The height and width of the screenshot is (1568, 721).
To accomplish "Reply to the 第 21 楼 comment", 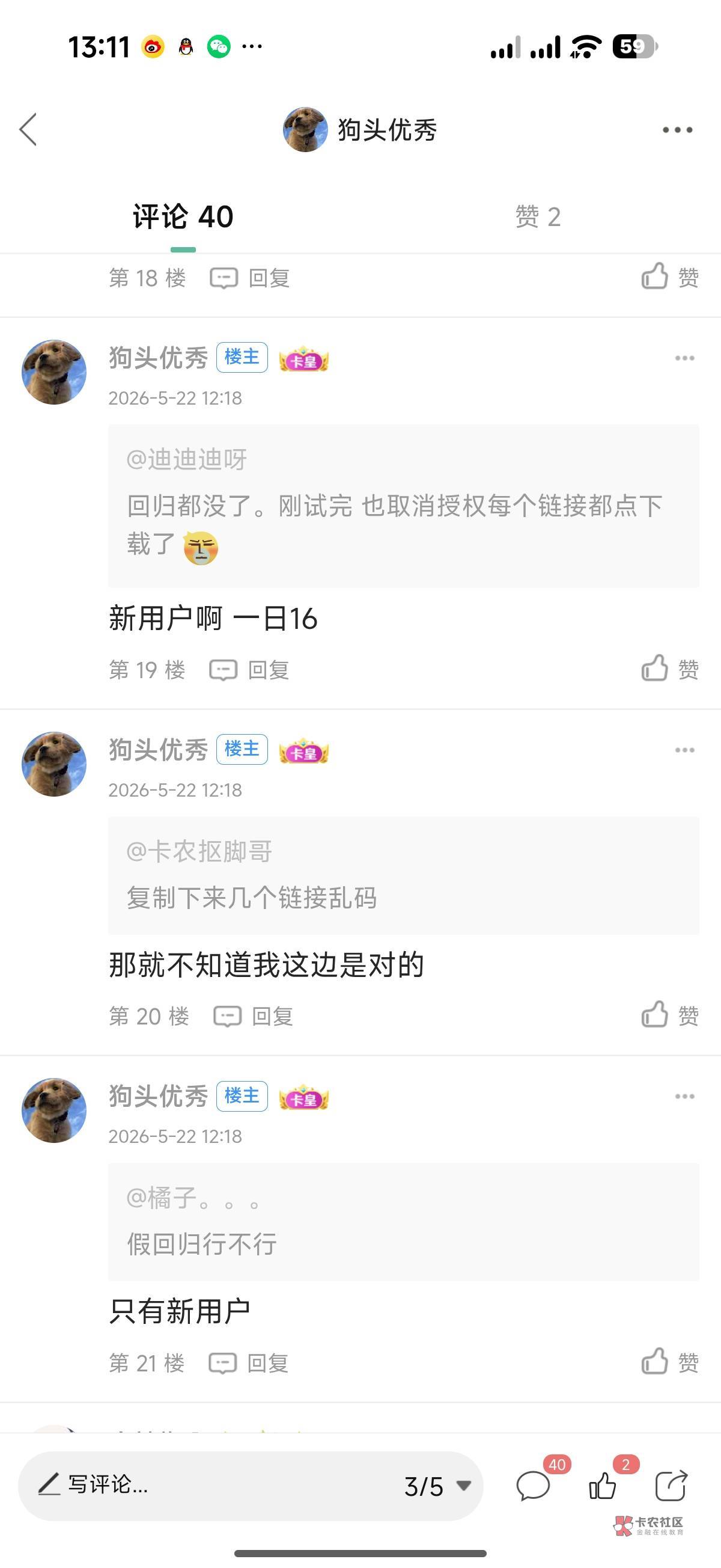I will [x=248, y=1364].
